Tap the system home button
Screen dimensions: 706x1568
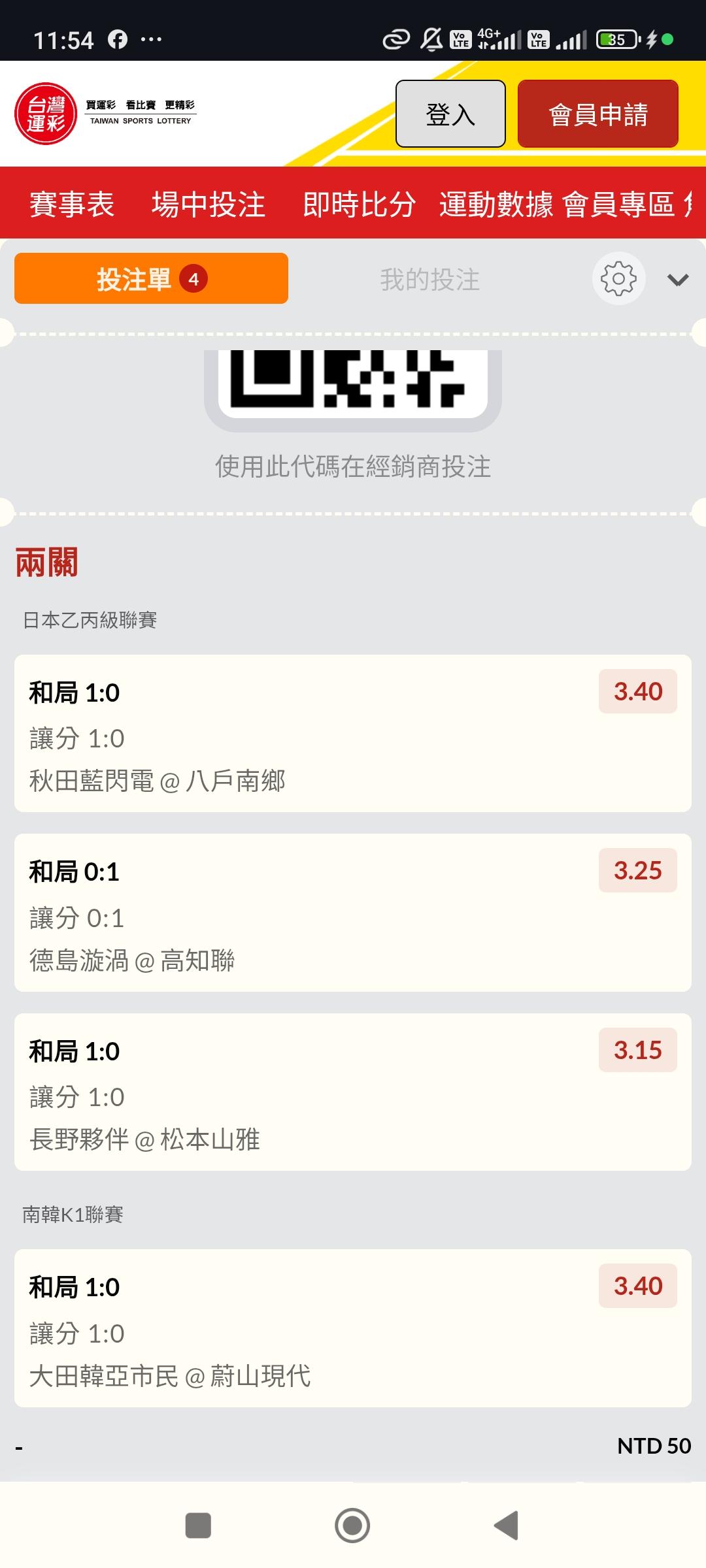352,1526
